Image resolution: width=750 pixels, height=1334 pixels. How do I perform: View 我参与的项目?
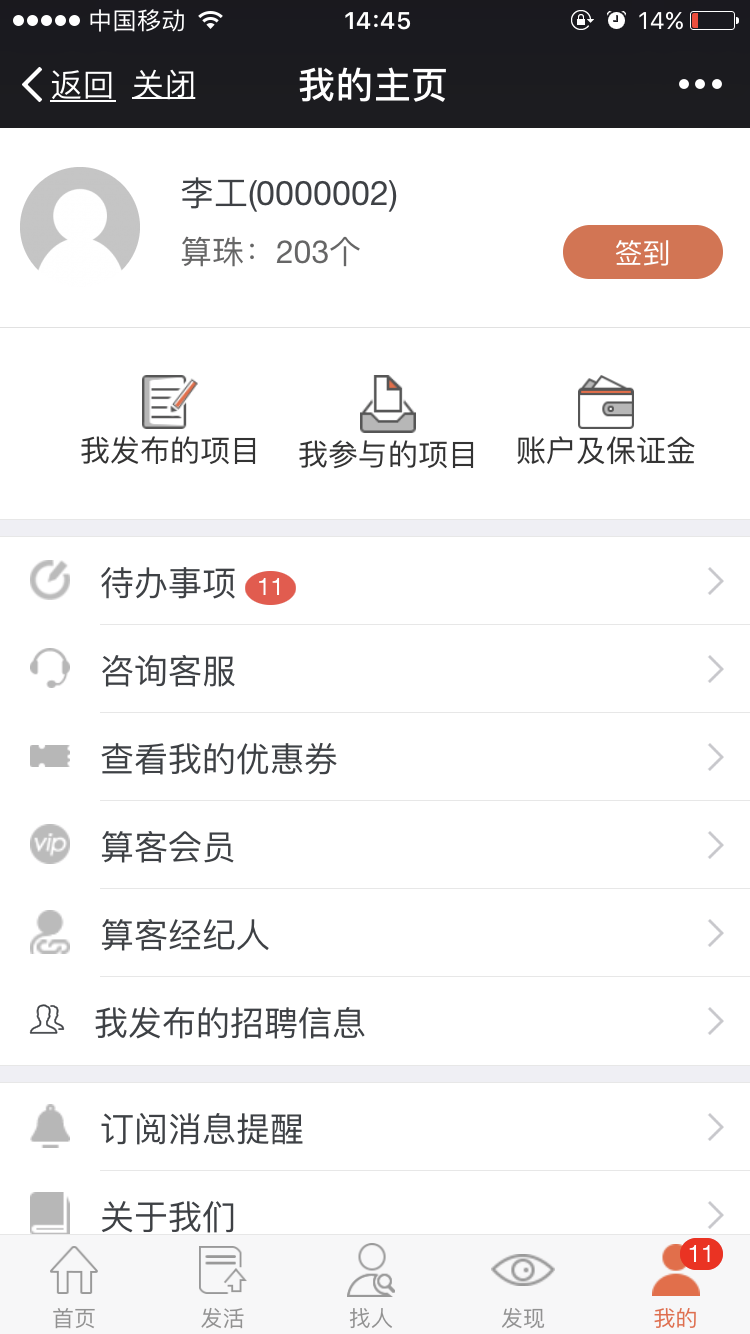tap(387, 423)
